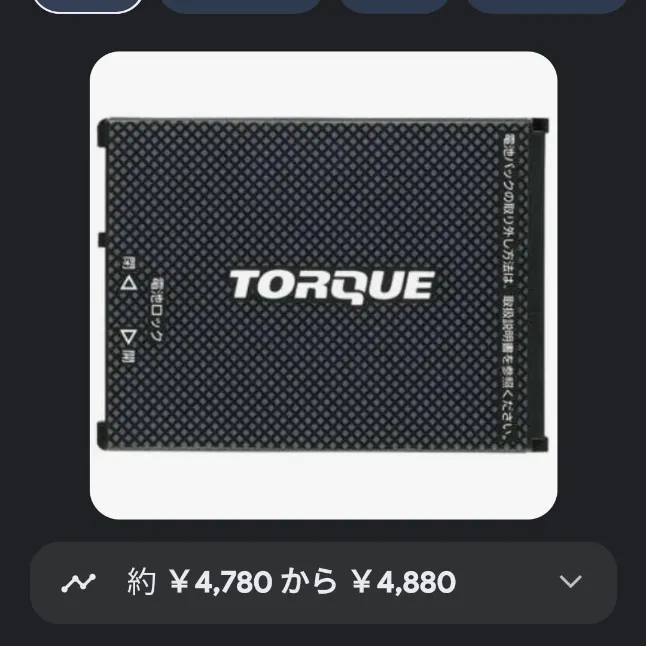Open the TORQUE battery product image
Screen dimensions: 646x646
coord(323,285)
